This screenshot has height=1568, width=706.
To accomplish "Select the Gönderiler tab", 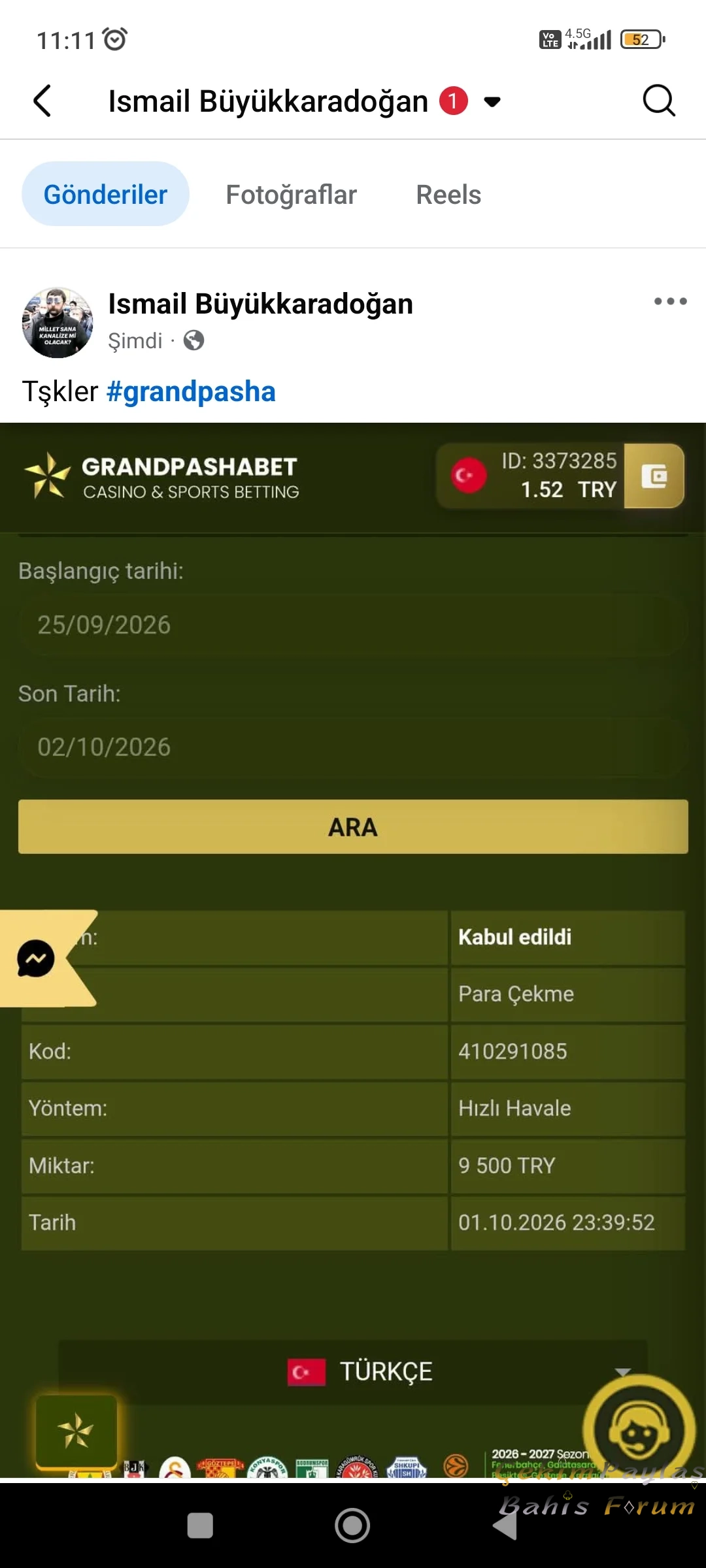I will pos(105,194).
